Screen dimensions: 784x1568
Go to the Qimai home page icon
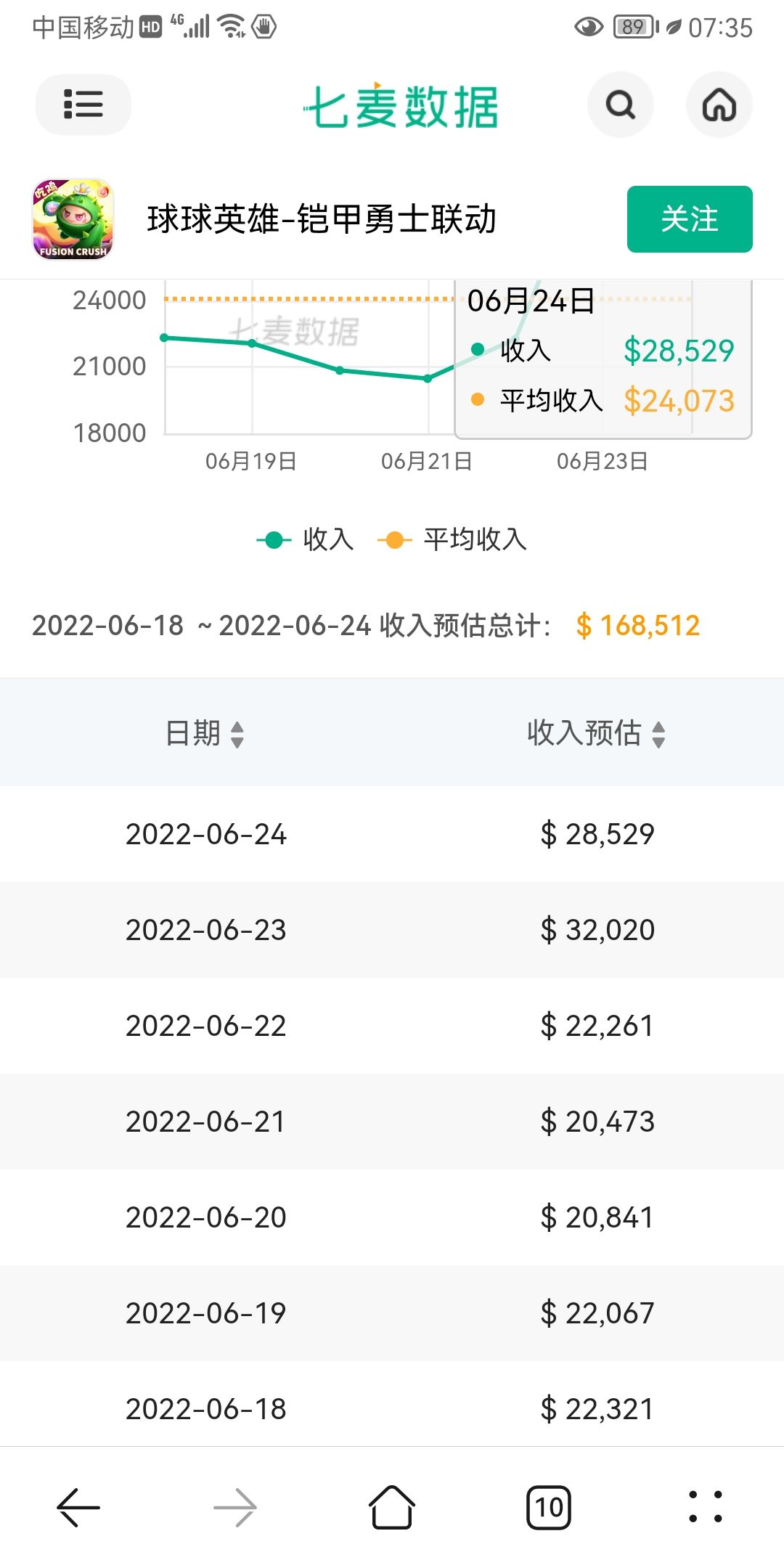[x=719, y=105]
